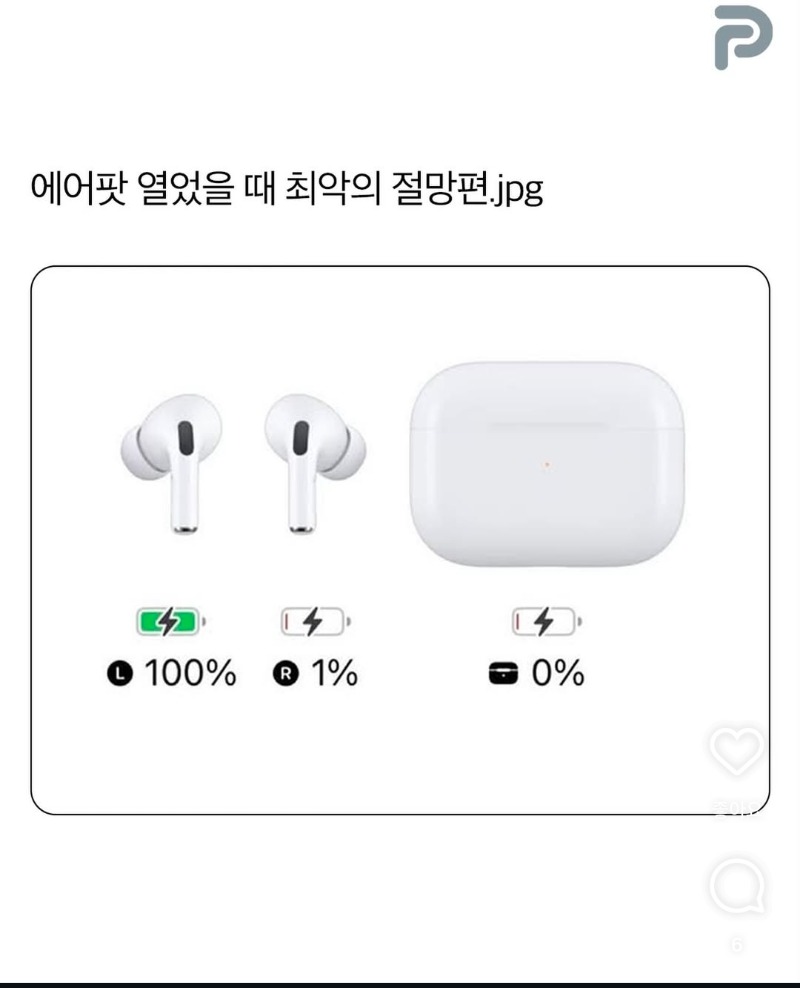Tap the circular L earbud indicator
The width and height of the screenshot is (800, 988).
coord(120,672)
